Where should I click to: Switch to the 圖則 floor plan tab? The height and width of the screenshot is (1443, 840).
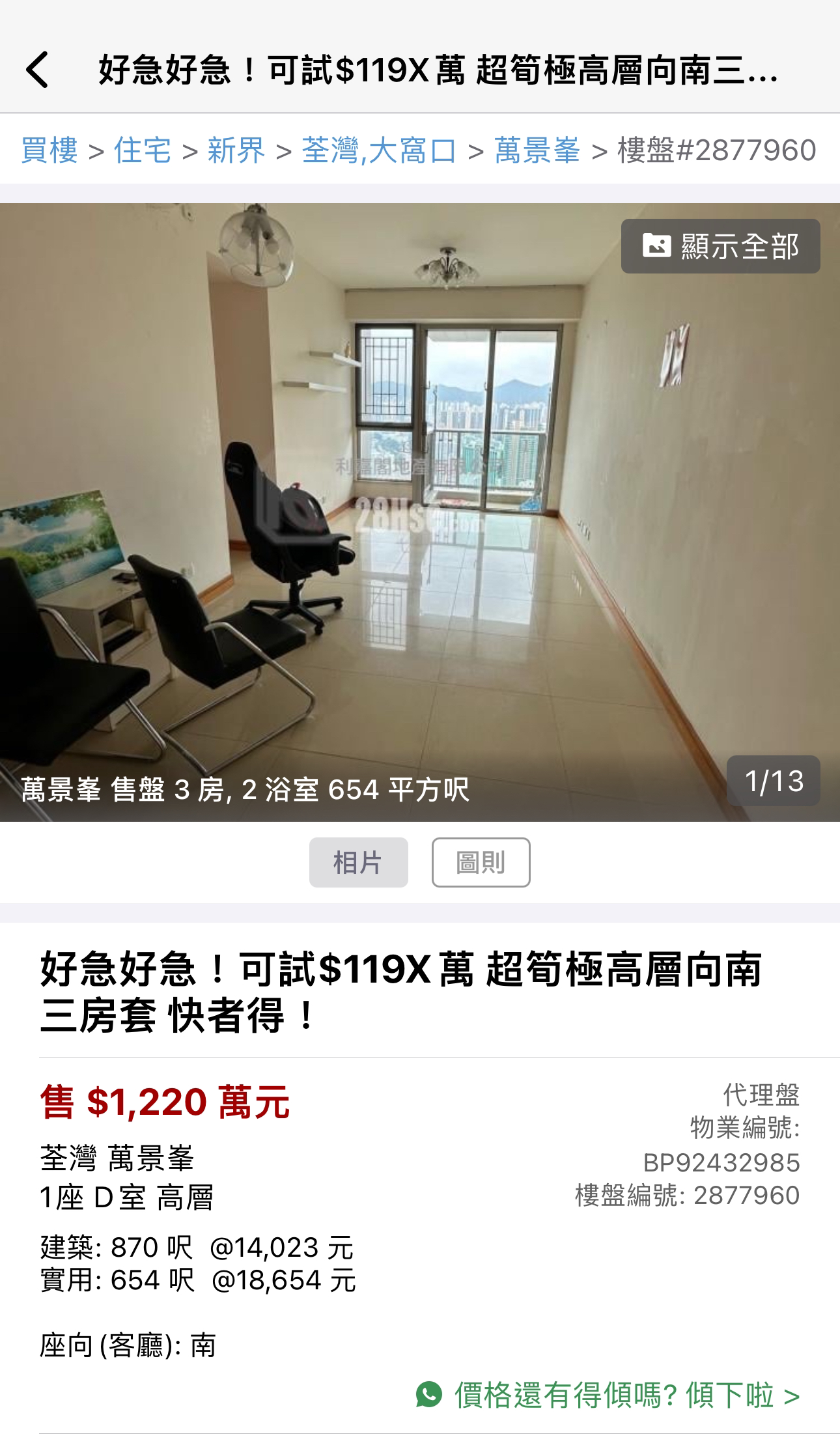click(481, 862)
